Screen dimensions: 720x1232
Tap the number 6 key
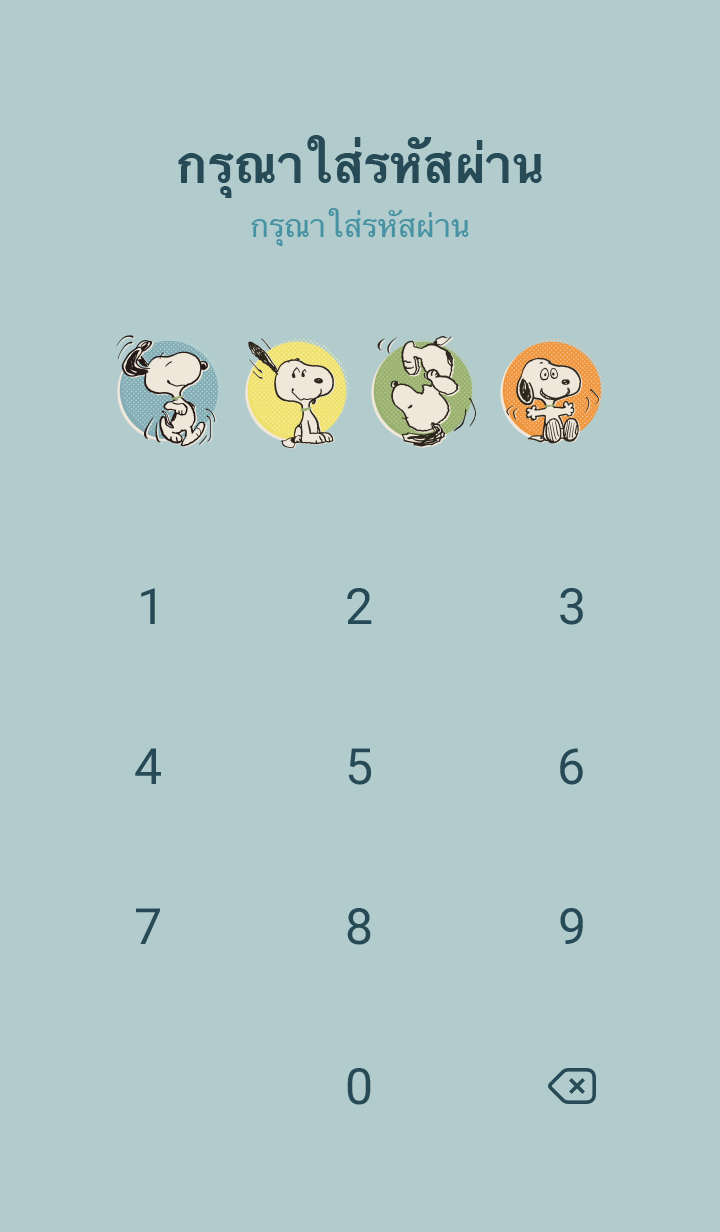coord(571,767)
